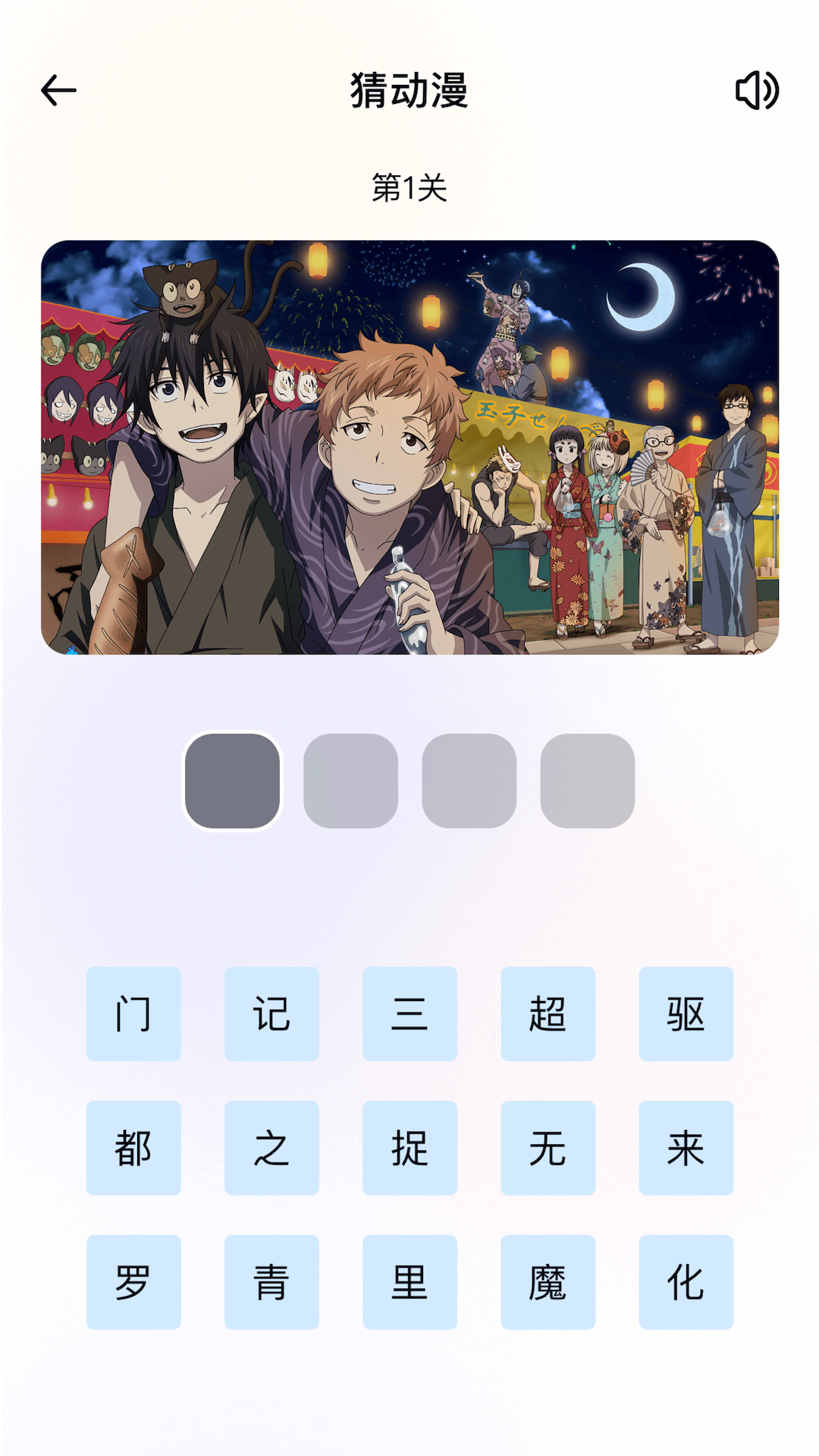Tap the character tile 来
Image resolution: width=819 pixels, height=1456 pixels.
coord(686,1147)
